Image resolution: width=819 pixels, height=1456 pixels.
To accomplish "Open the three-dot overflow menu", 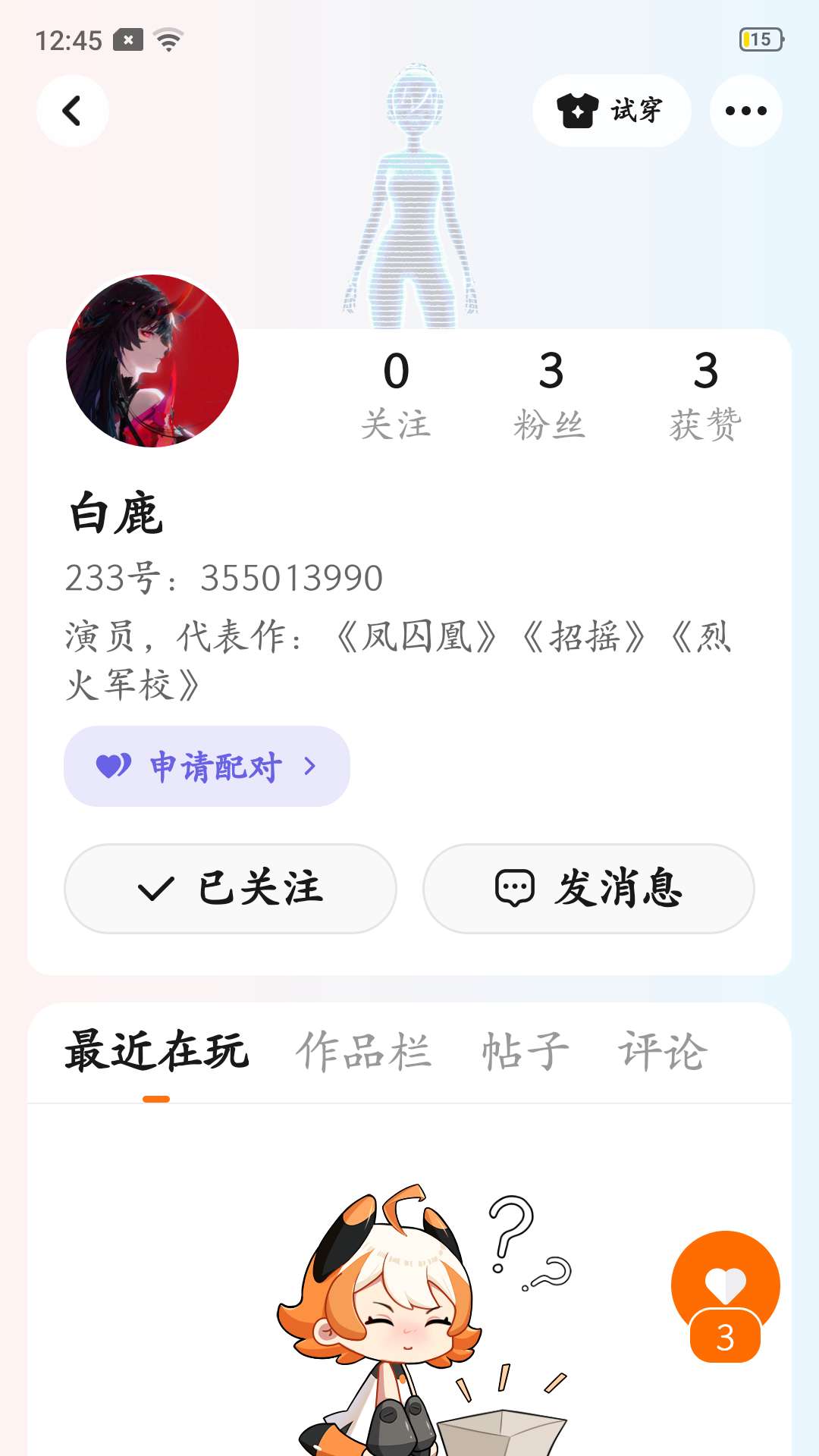I will (x=745, y=111).
